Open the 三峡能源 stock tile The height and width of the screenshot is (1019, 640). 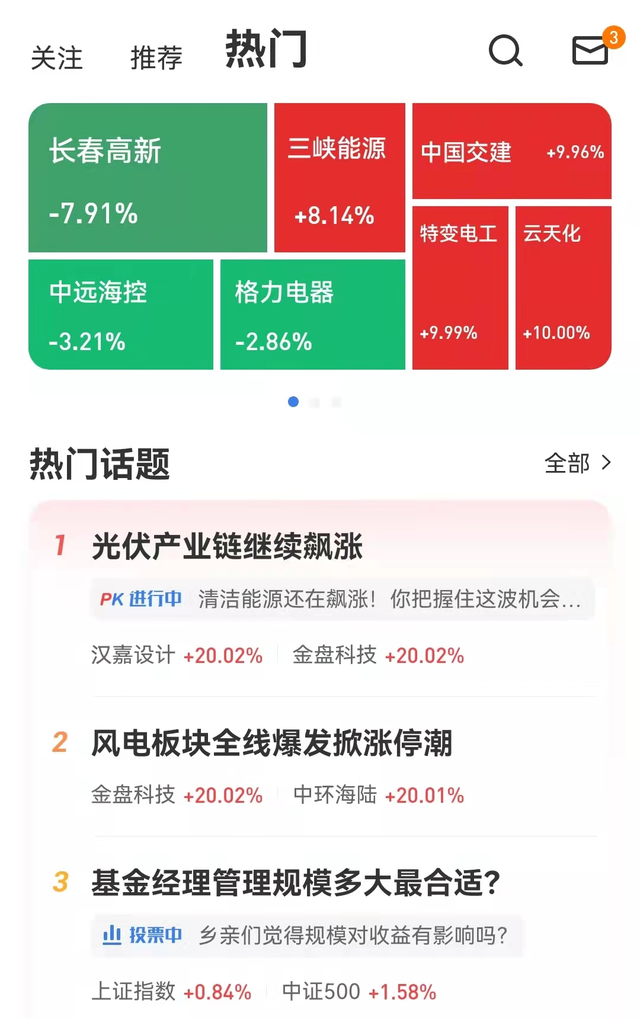click(340, 178)
